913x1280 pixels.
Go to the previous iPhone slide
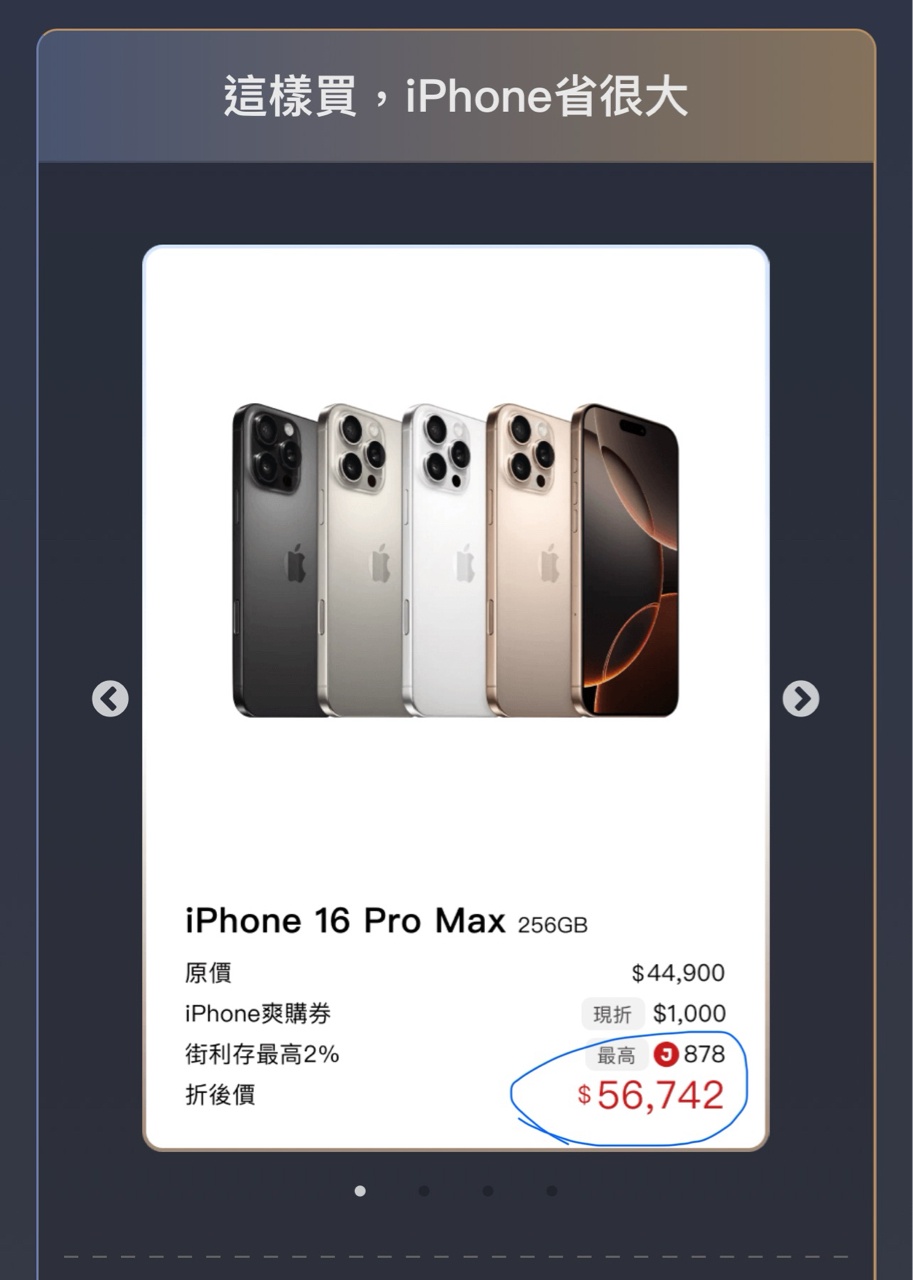110,699
